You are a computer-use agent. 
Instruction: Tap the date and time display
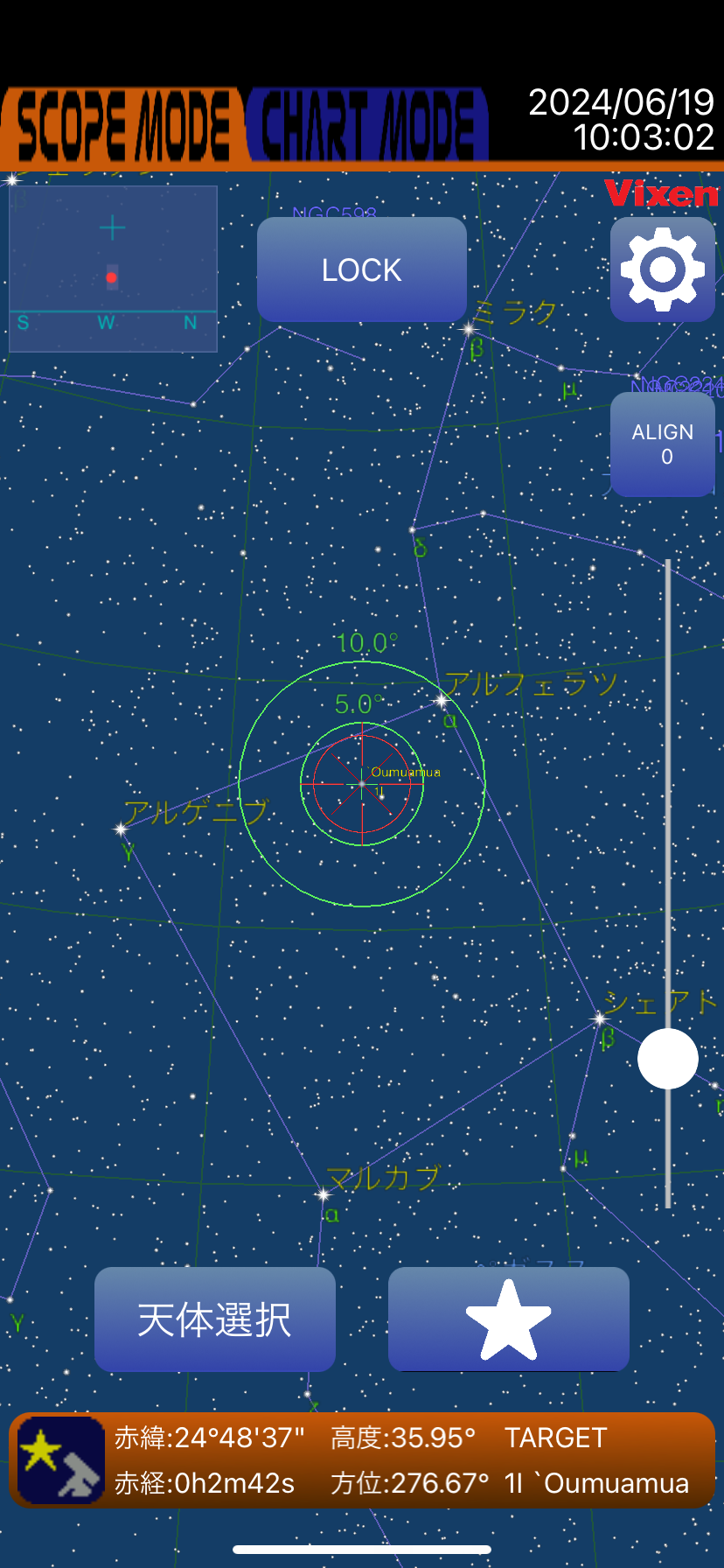click(621, 120)
